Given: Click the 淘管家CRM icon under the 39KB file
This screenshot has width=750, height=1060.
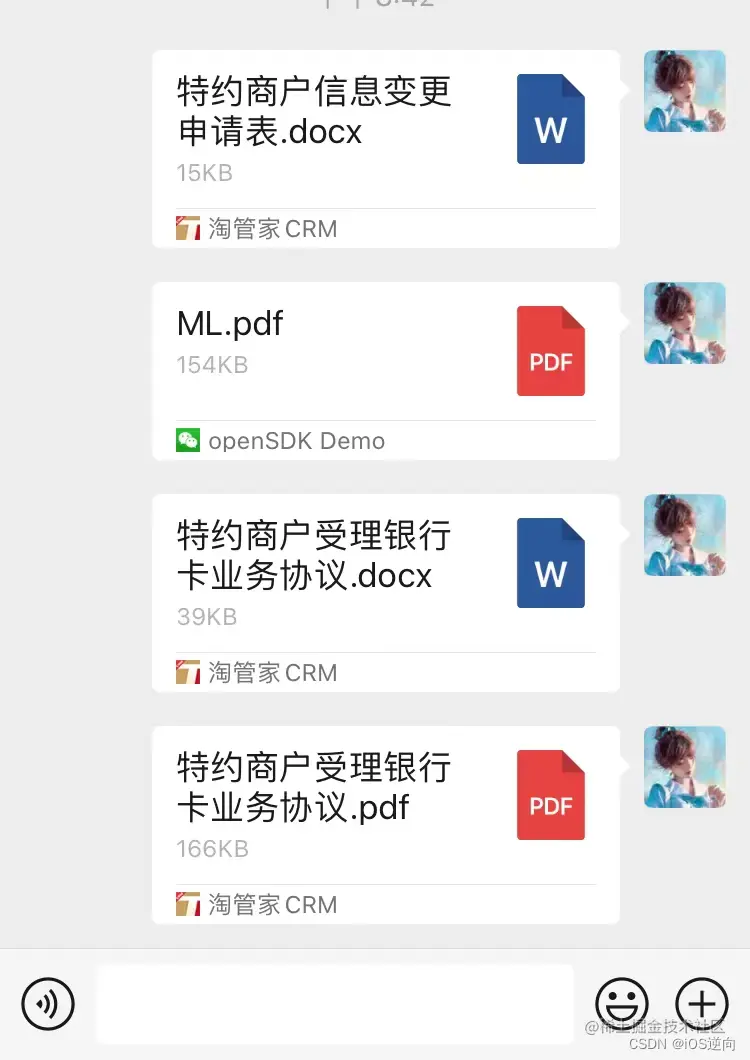Looking at the screenshot, I should click(x=189, y=672).
